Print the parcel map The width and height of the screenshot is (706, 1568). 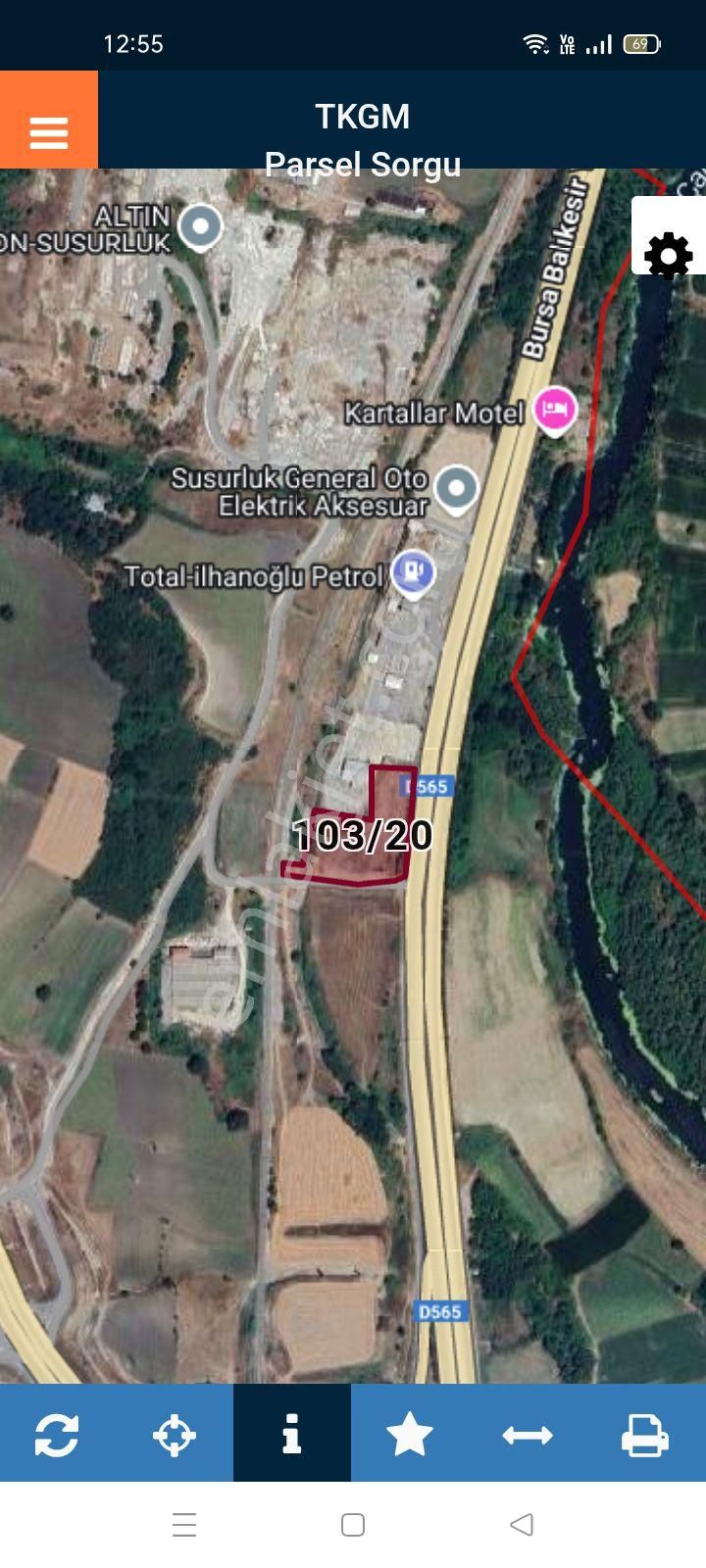(x=645, y=1435)
